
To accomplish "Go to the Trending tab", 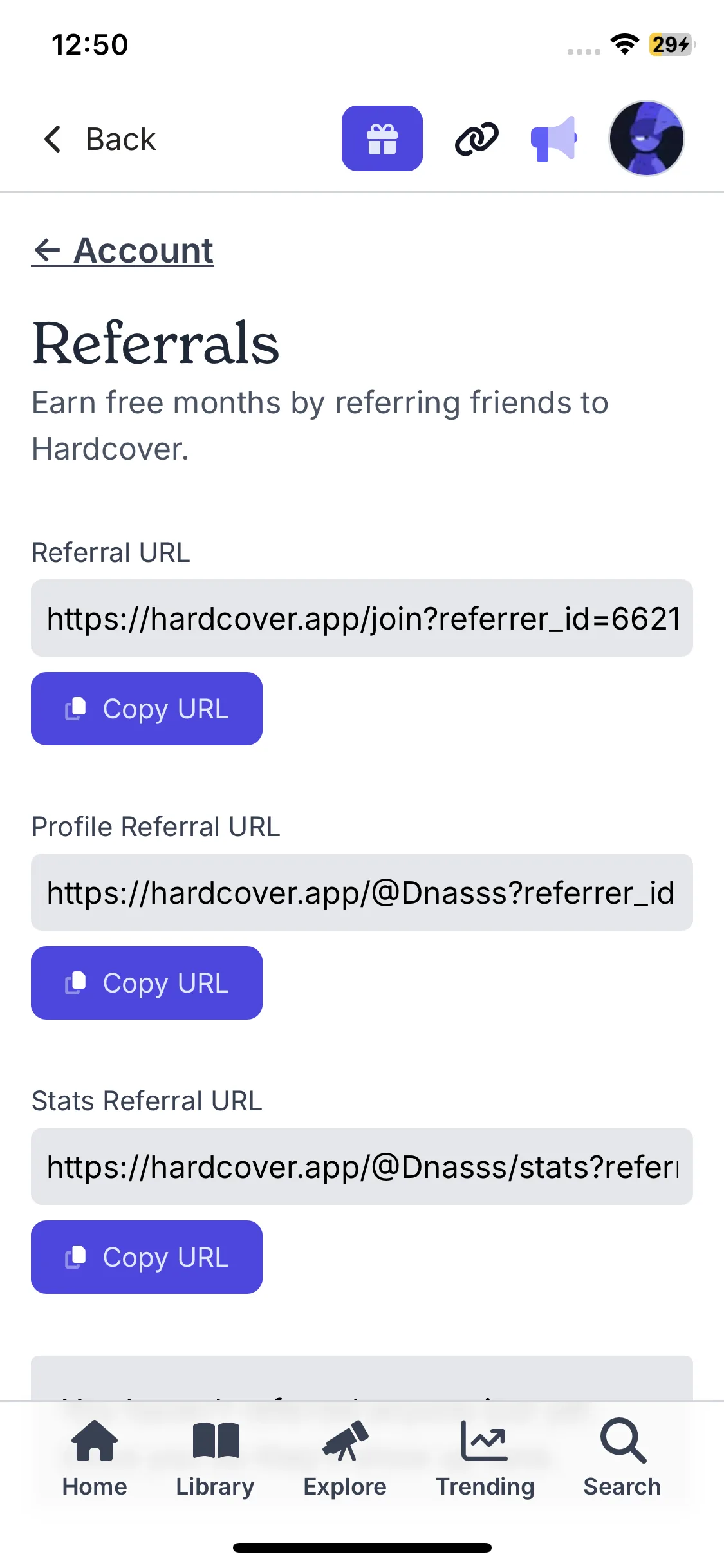I will pyautogui.click(x=485, y=1459).
